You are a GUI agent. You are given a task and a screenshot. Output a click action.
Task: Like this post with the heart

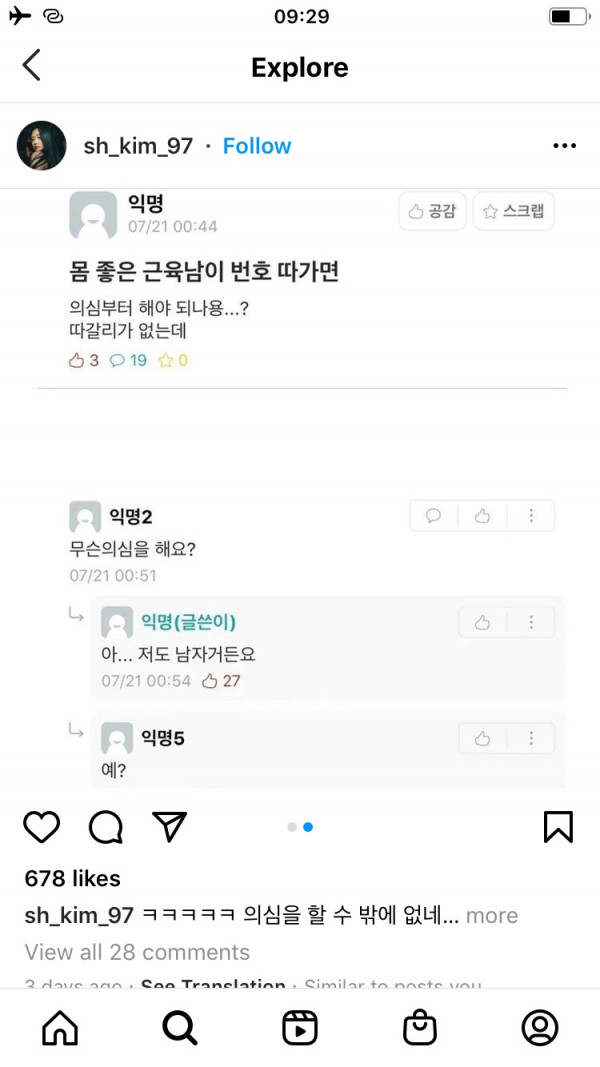(41, 827)
